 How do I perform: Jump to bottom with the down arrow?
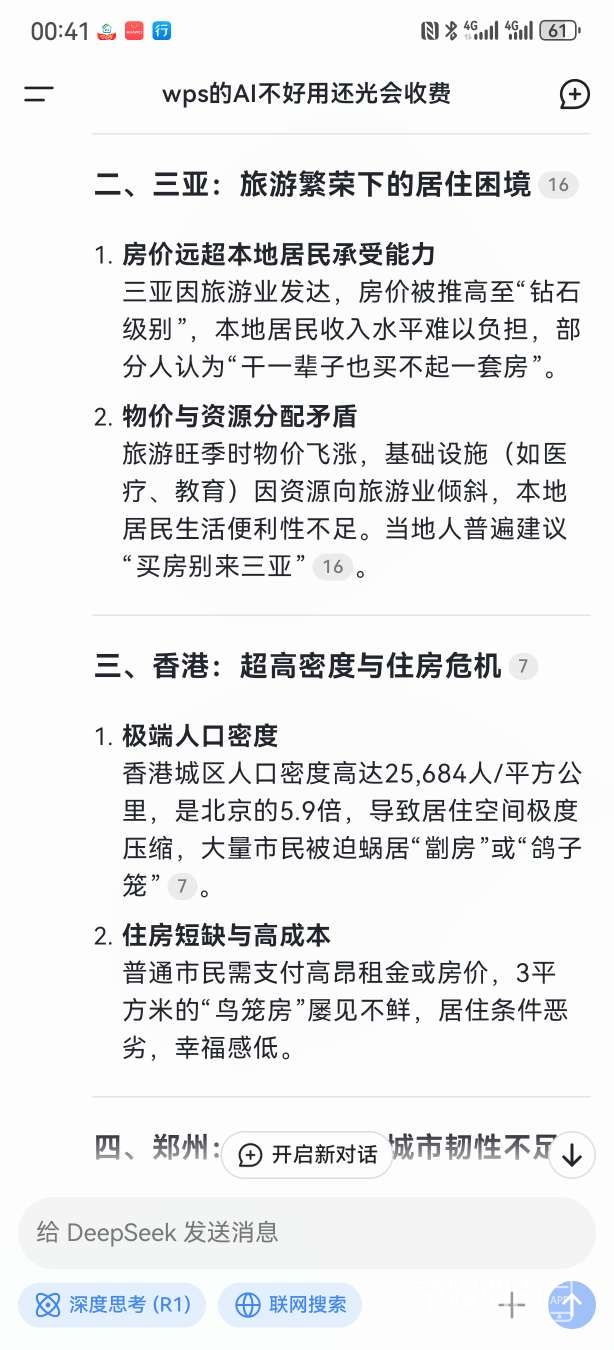click(x=571, y=1154)
